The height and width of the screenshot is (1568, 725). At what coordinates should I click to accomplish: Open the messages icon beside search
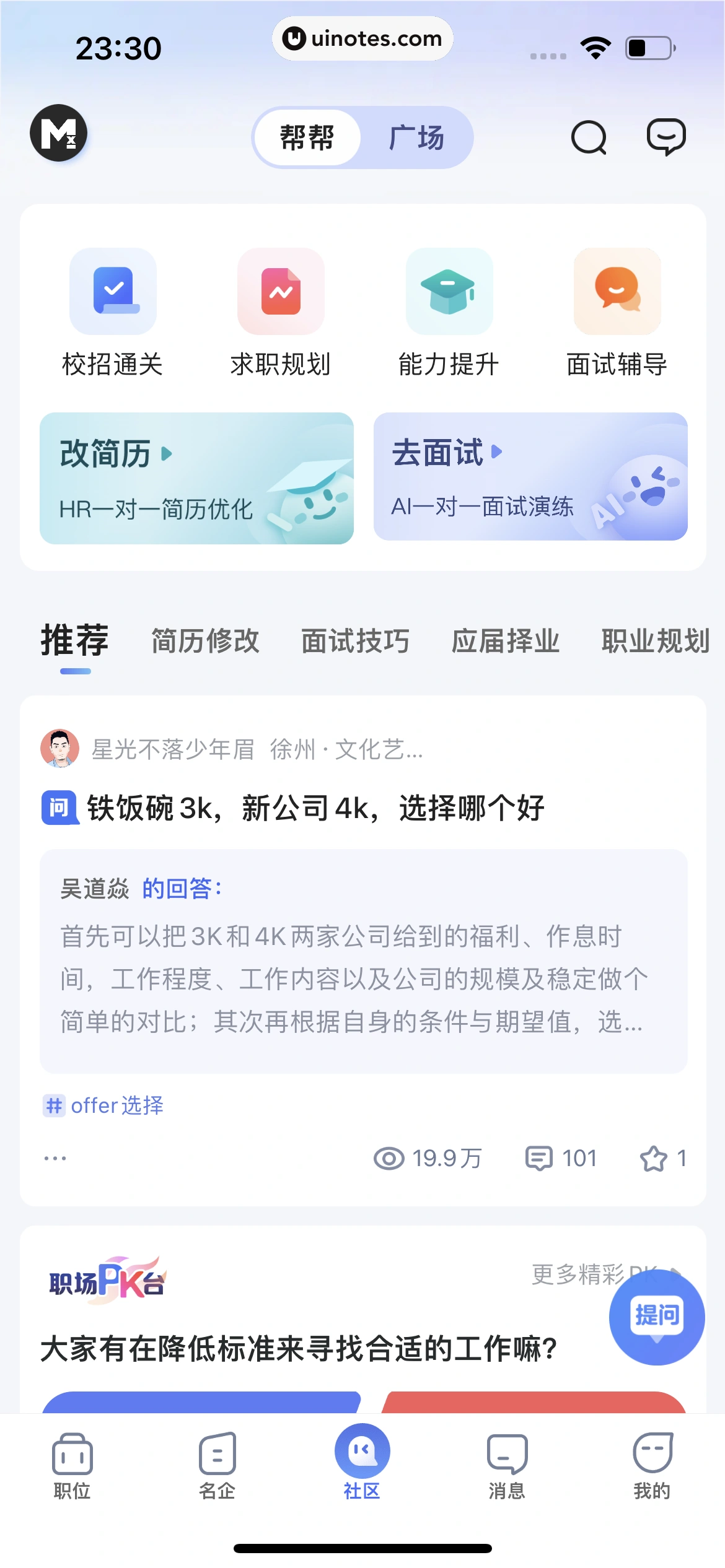666,137
